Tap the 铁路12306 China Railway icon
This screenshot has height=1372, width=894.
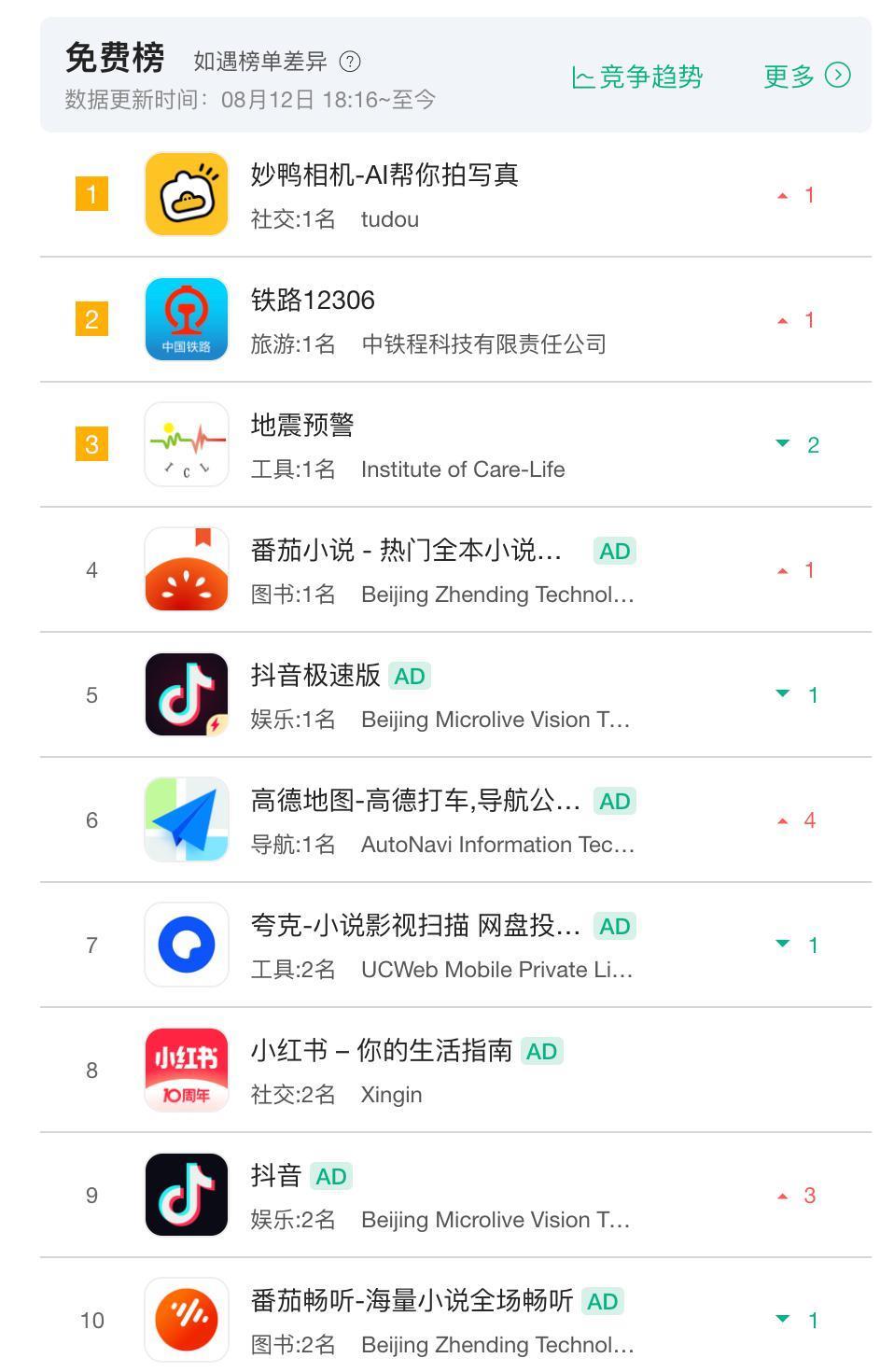coord(186,319)
